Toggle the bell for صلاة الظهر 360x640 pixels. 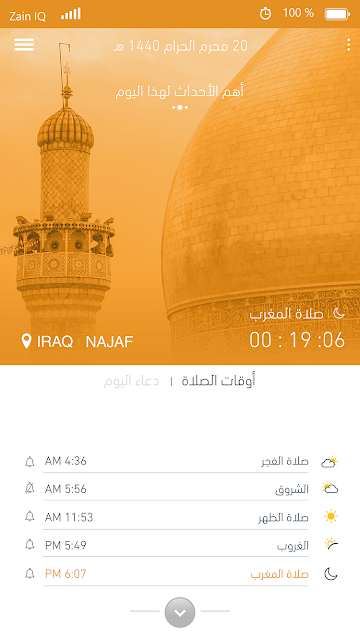(x=29, y=516)
